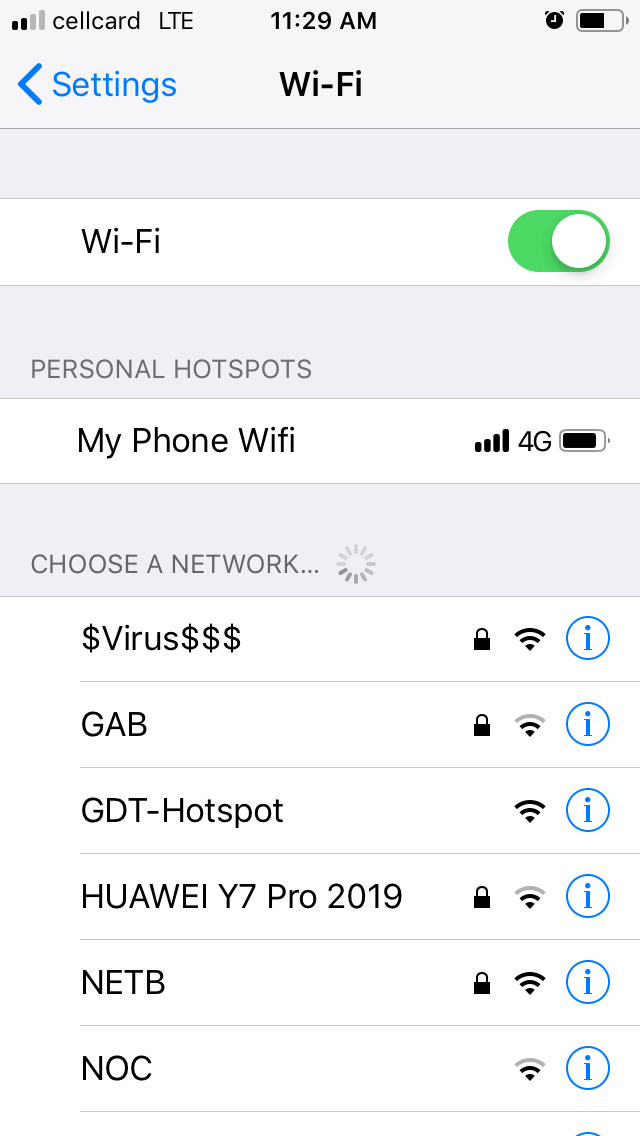Image resolution: width=640 pixels, height=1136 pixels.
Task: Connect to GDT-Hotspot
Action: pos(320,811)
